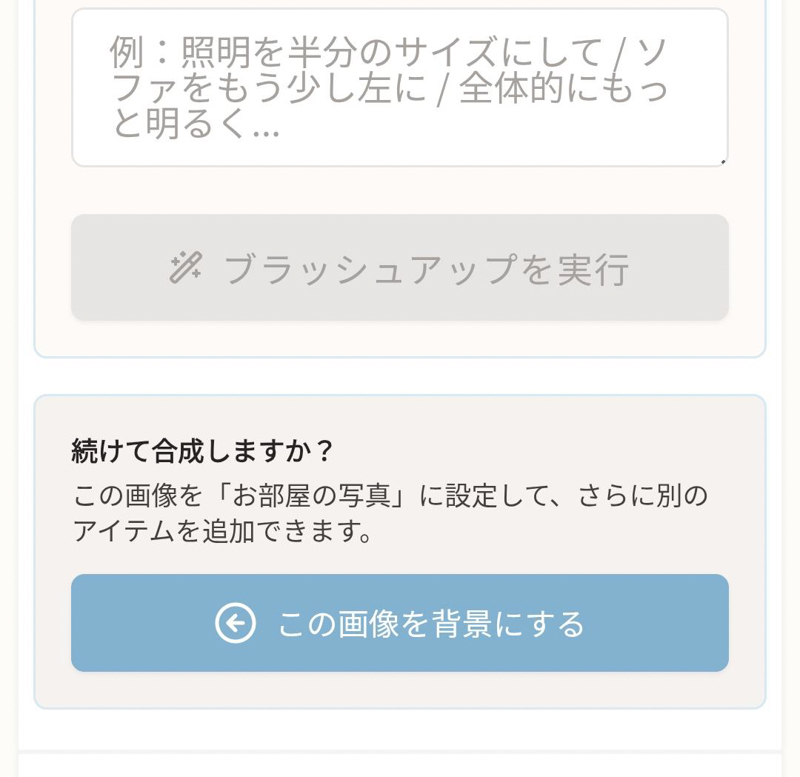Viewport: 800px width, 777px height.
Task: Tap the ブラッシュアップを実行 button
Action: [x=399, y=268]
